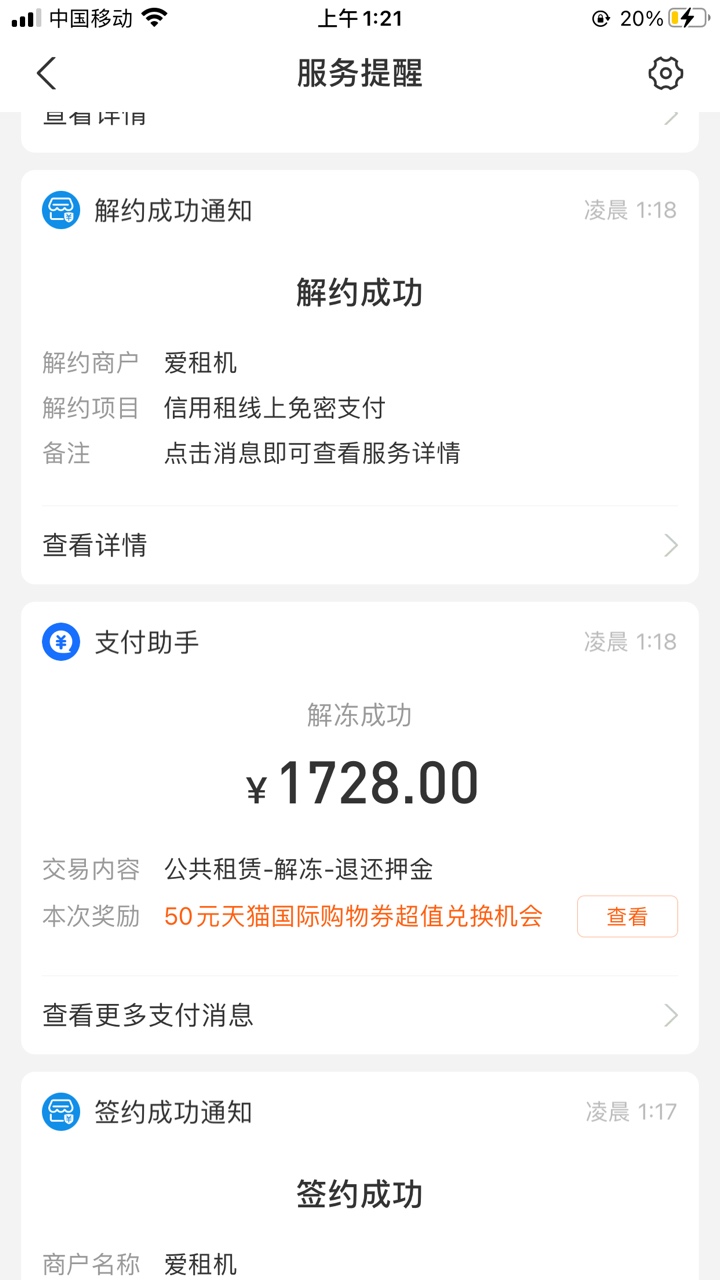Go back from 服务提醒 page
This screenshot has height=1280, width=720.
[46, 73]
